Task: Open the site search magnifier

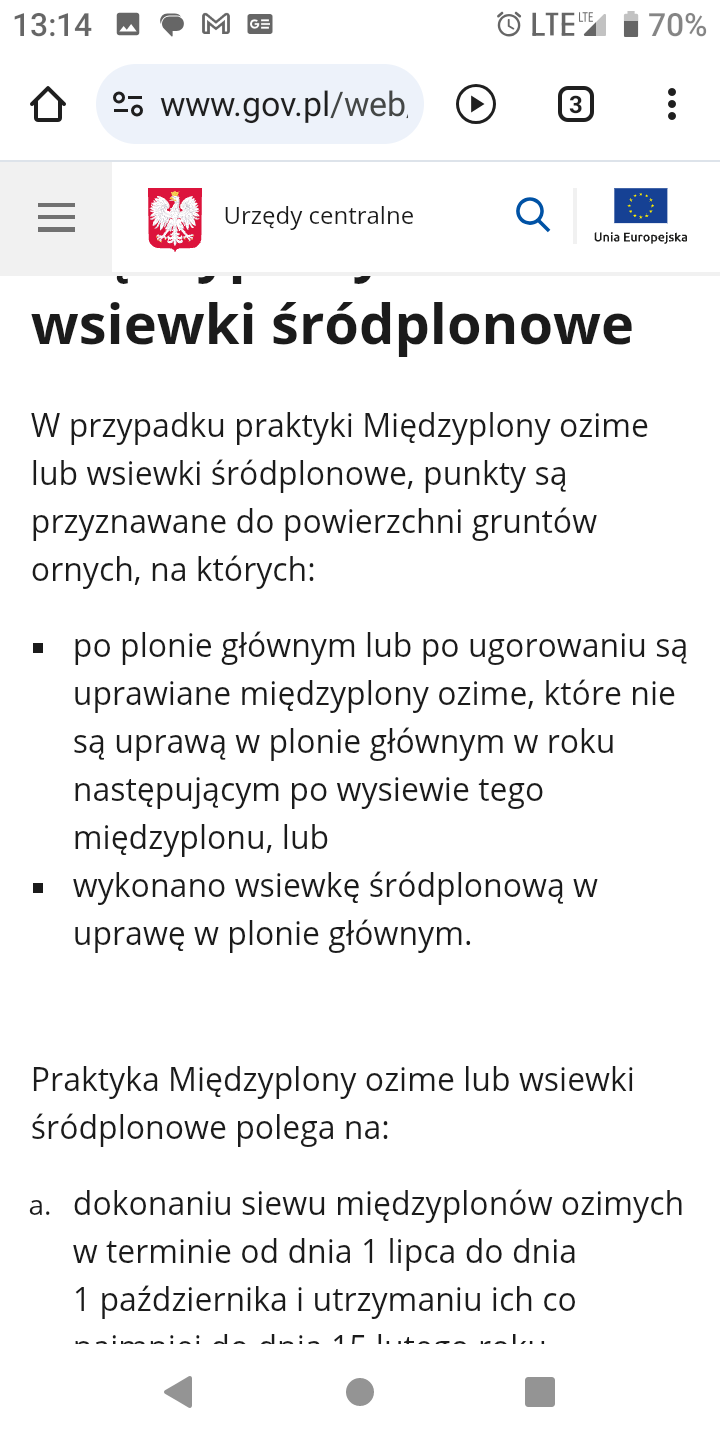Action: coord(532,215)
